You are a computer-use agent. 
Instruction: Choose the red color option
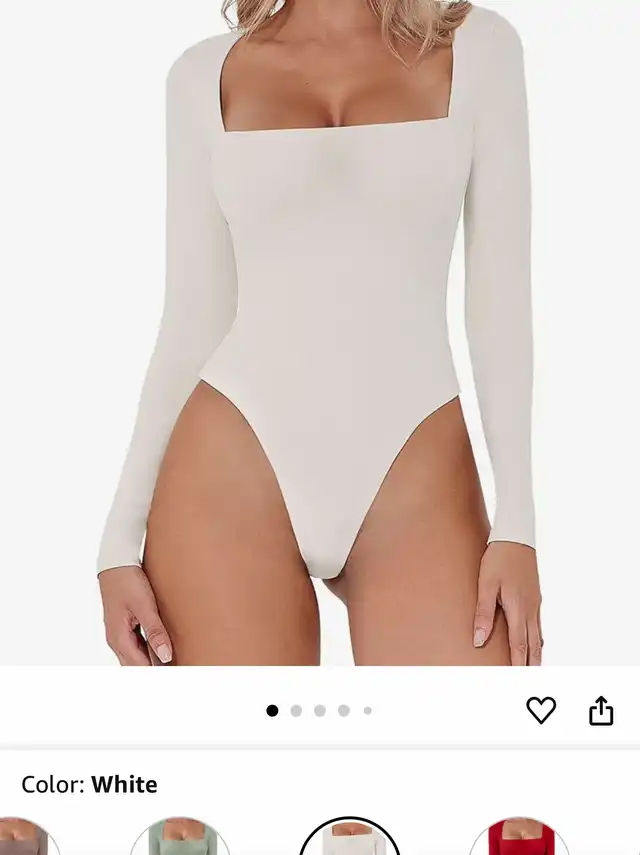[x=519, y=838]
